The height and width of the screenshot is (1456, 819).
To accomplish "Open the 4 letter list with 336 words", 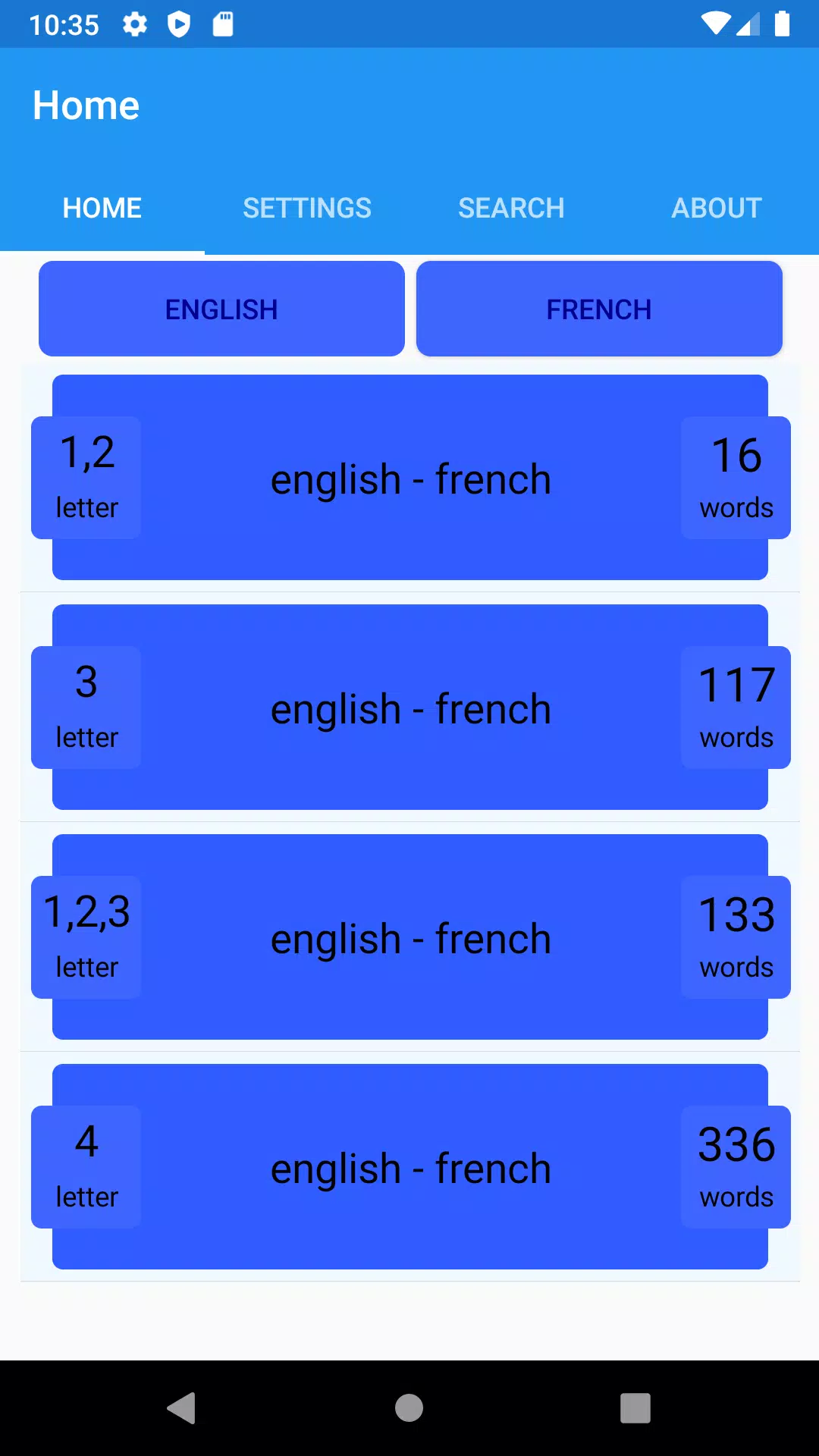I will coord(410,1168).
